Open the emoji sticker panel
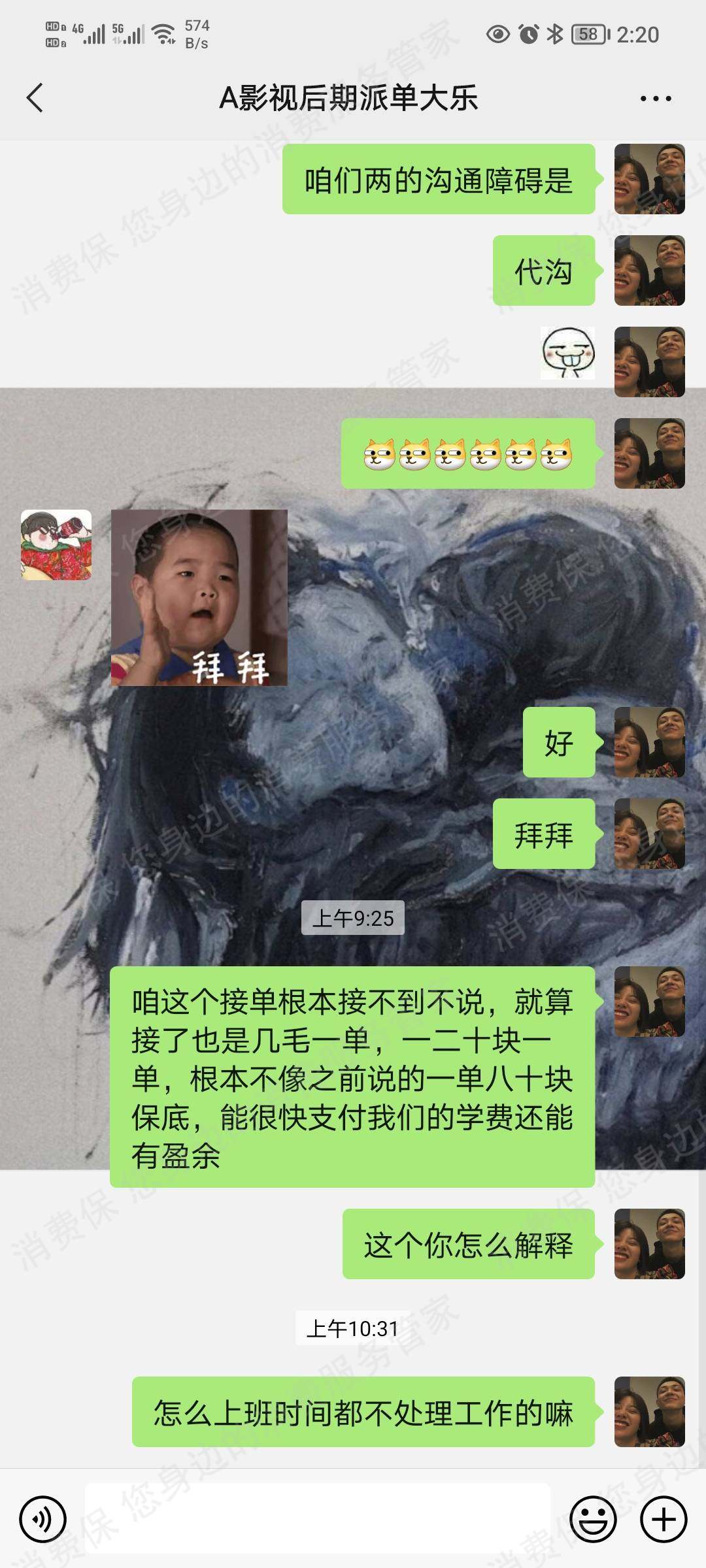706x1568 pixels. [x=593, y=1519]
